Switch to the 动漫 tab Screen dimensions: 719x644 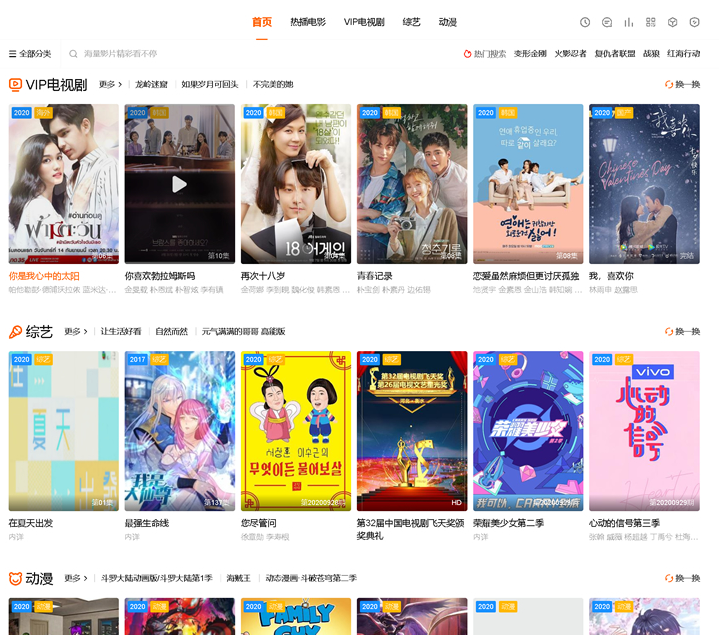coord(447,21)
